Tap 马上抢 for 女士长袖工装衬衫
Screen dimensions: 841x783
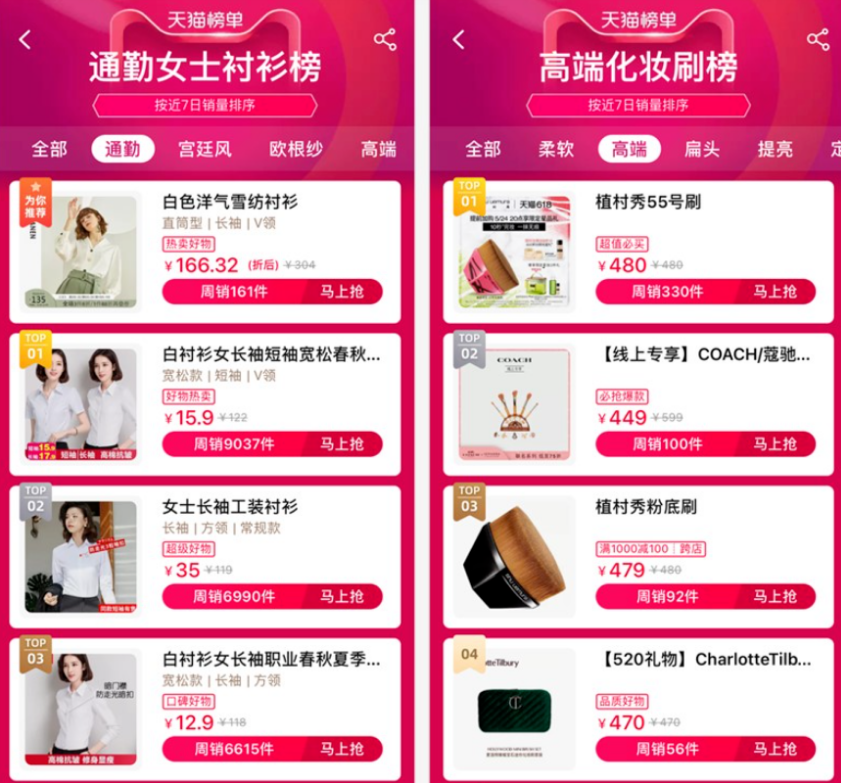tap(342, 597)
